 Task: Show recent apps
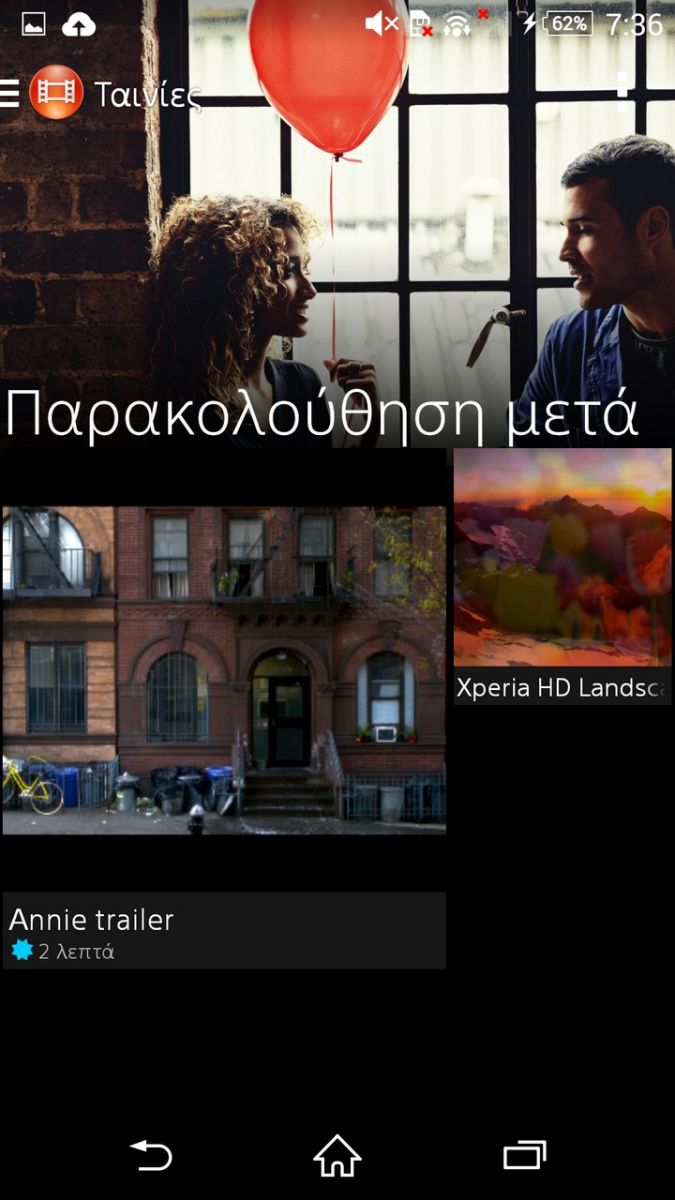[524, 1156]
